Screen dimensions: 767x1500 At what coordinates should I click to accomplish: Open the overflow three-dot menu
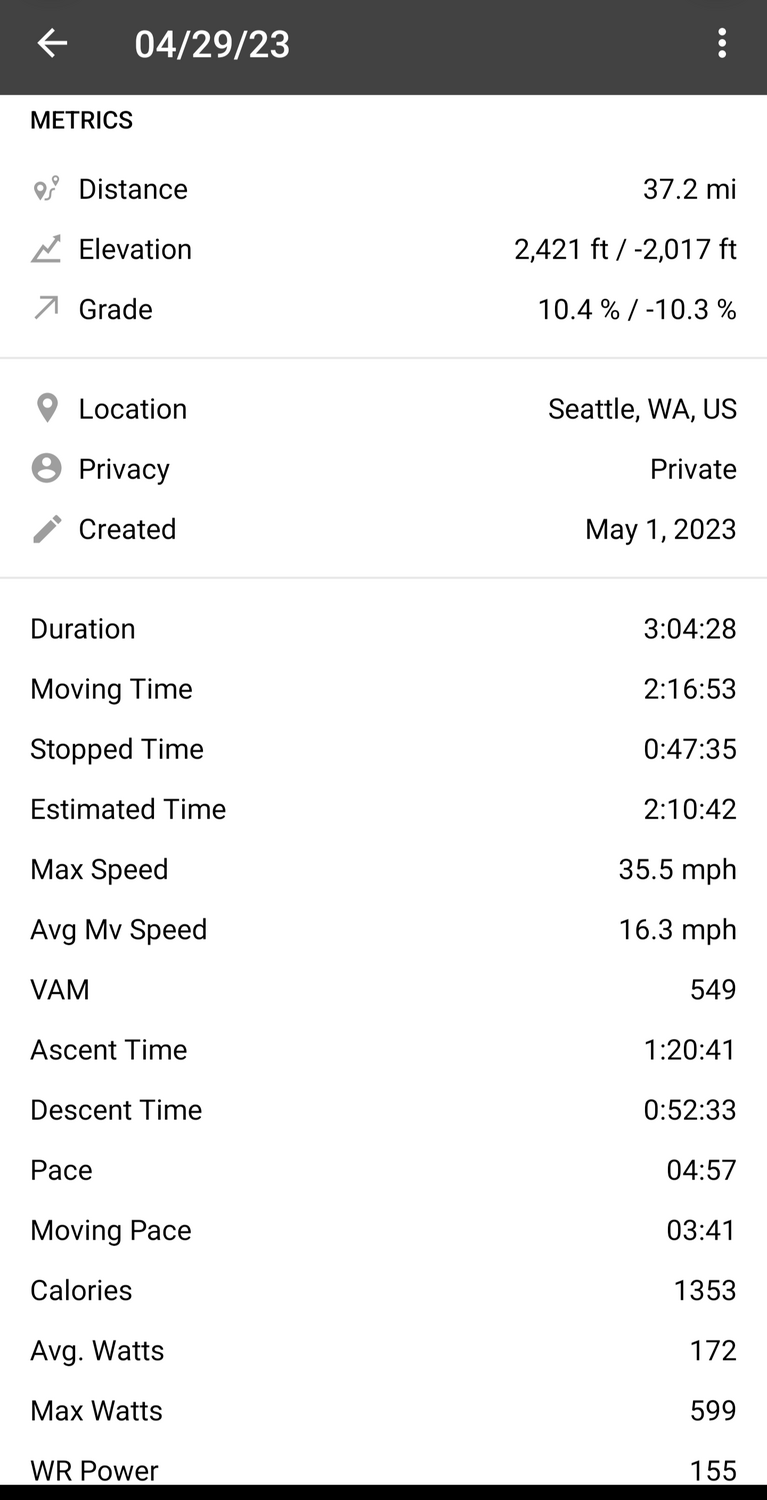pos(722,44)
